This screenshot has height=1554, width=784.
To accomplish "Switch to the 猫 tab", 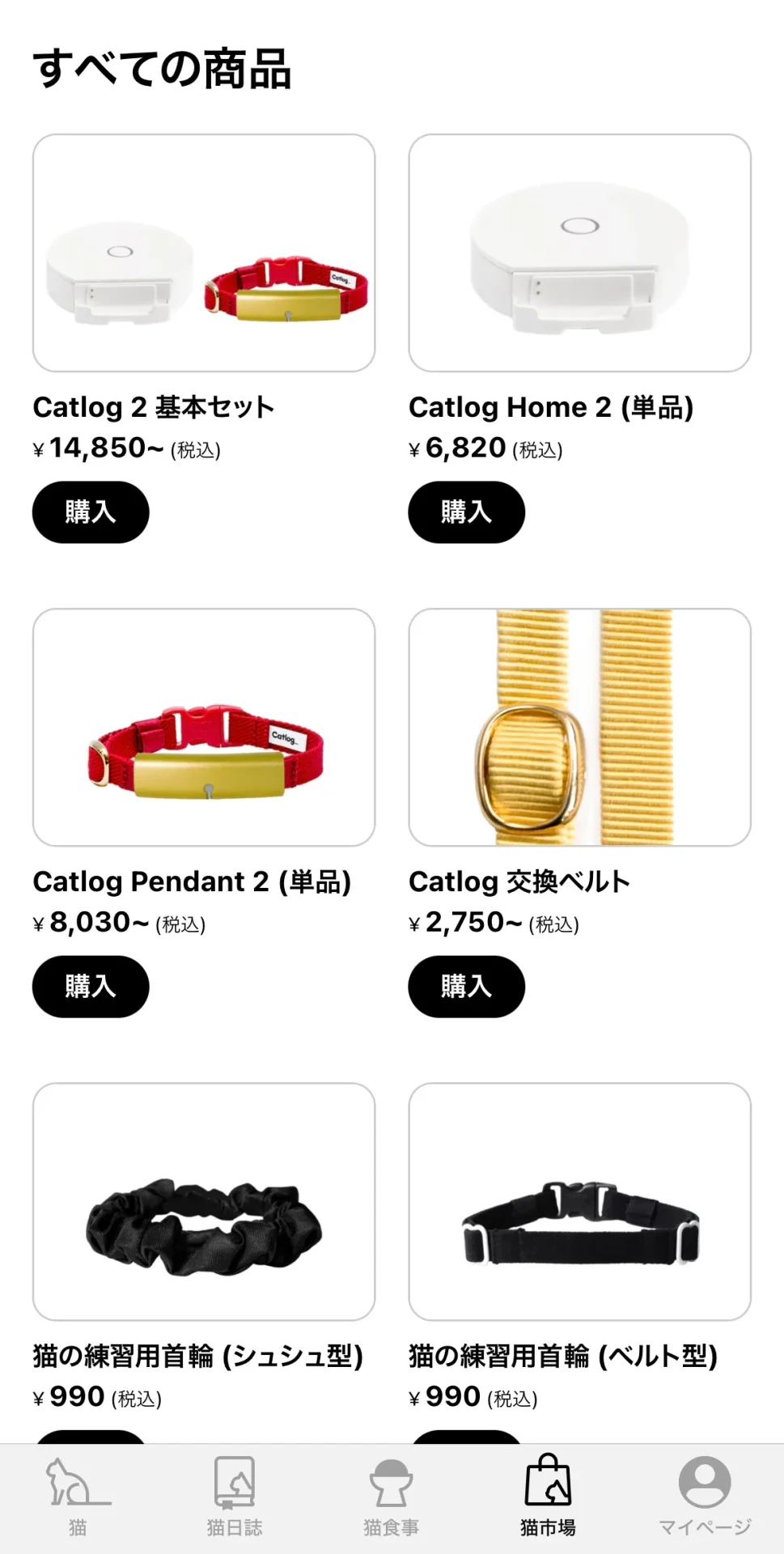I will tap(78, 1497).
